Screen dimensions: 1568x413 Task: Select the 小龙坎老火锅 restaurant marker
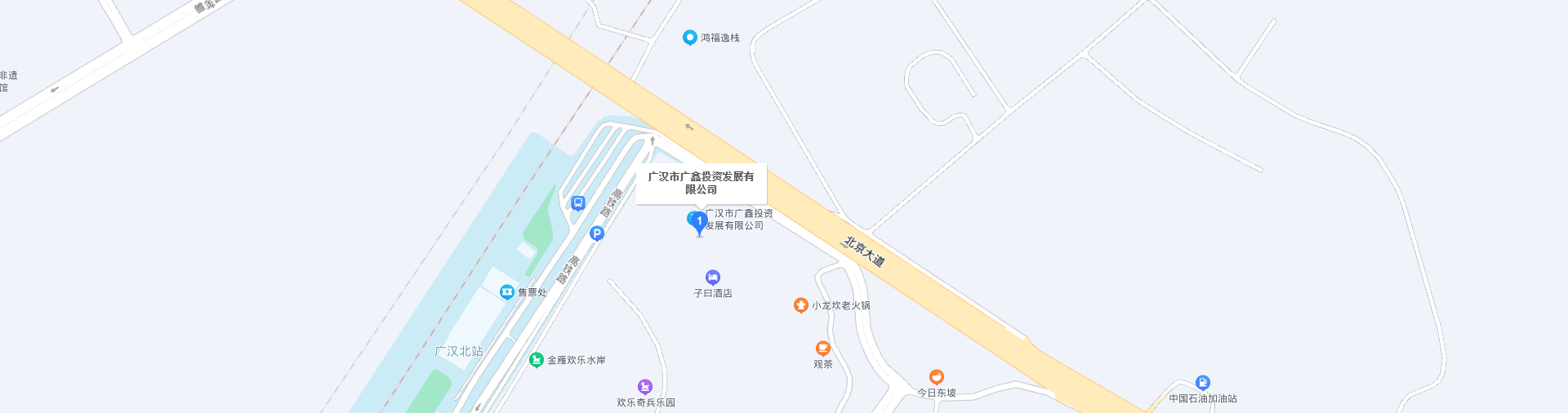pyautogui.click(x=801, y=305)
